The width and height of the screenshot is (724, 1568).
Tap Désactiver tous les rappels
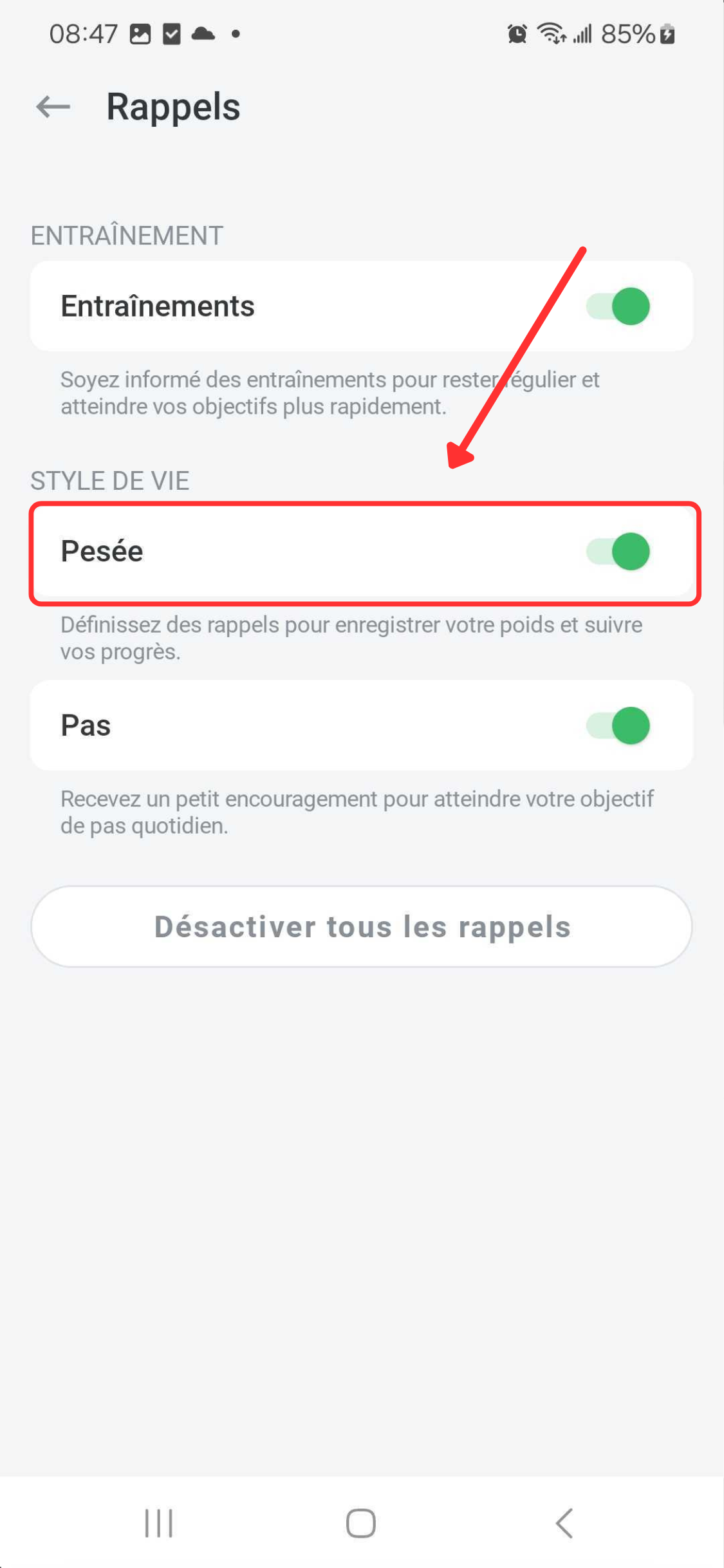[x=362, y=927]
